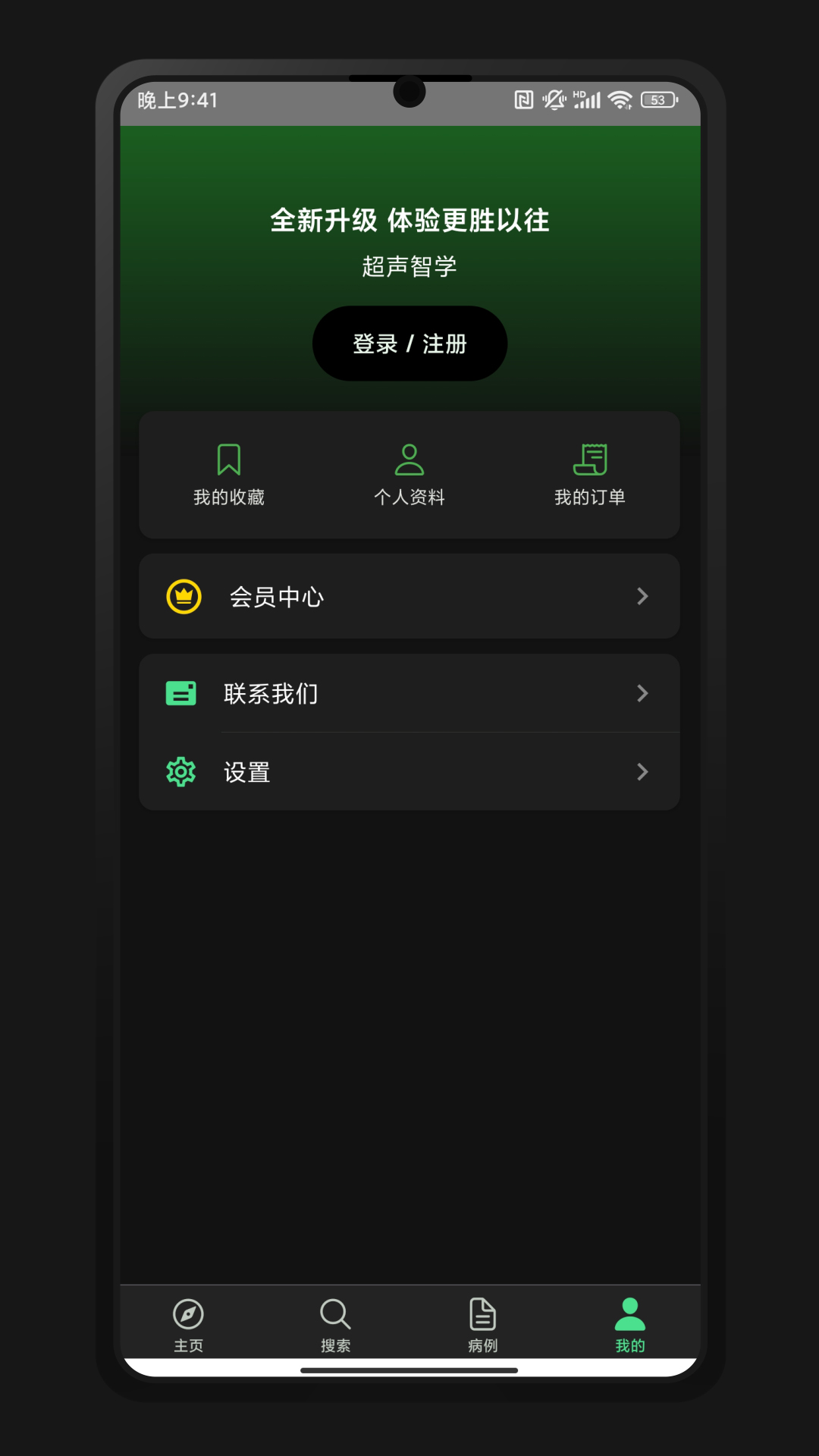Image resolution: width=819 pixels, height=1456 pixels.
Task: Tap the 登录 / 注册 button
Action: [x=409, y=343]
